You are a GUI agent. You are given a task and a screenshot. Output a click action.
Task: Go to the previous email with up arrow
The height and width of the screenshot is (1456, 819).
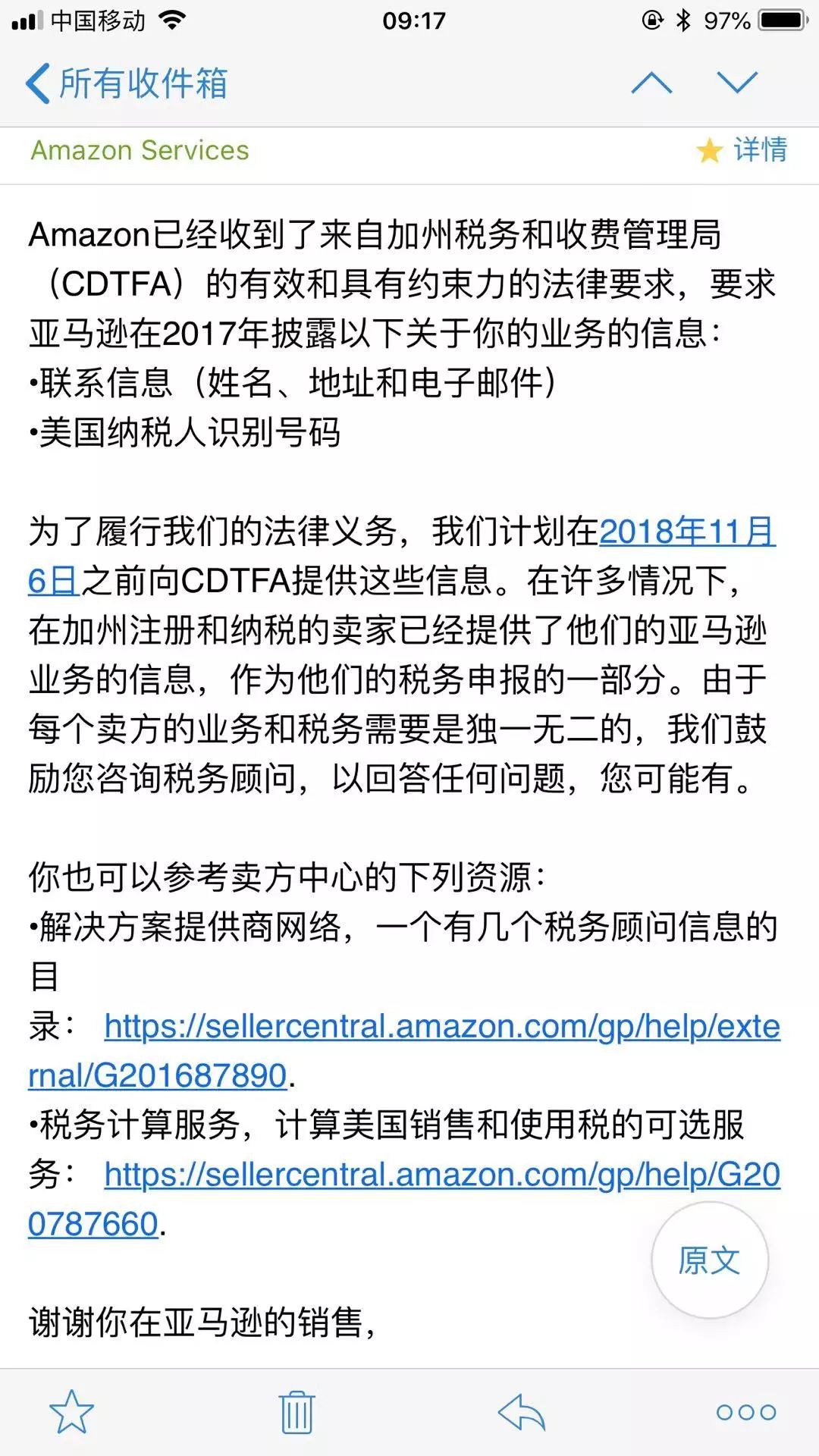click(651, 83)
